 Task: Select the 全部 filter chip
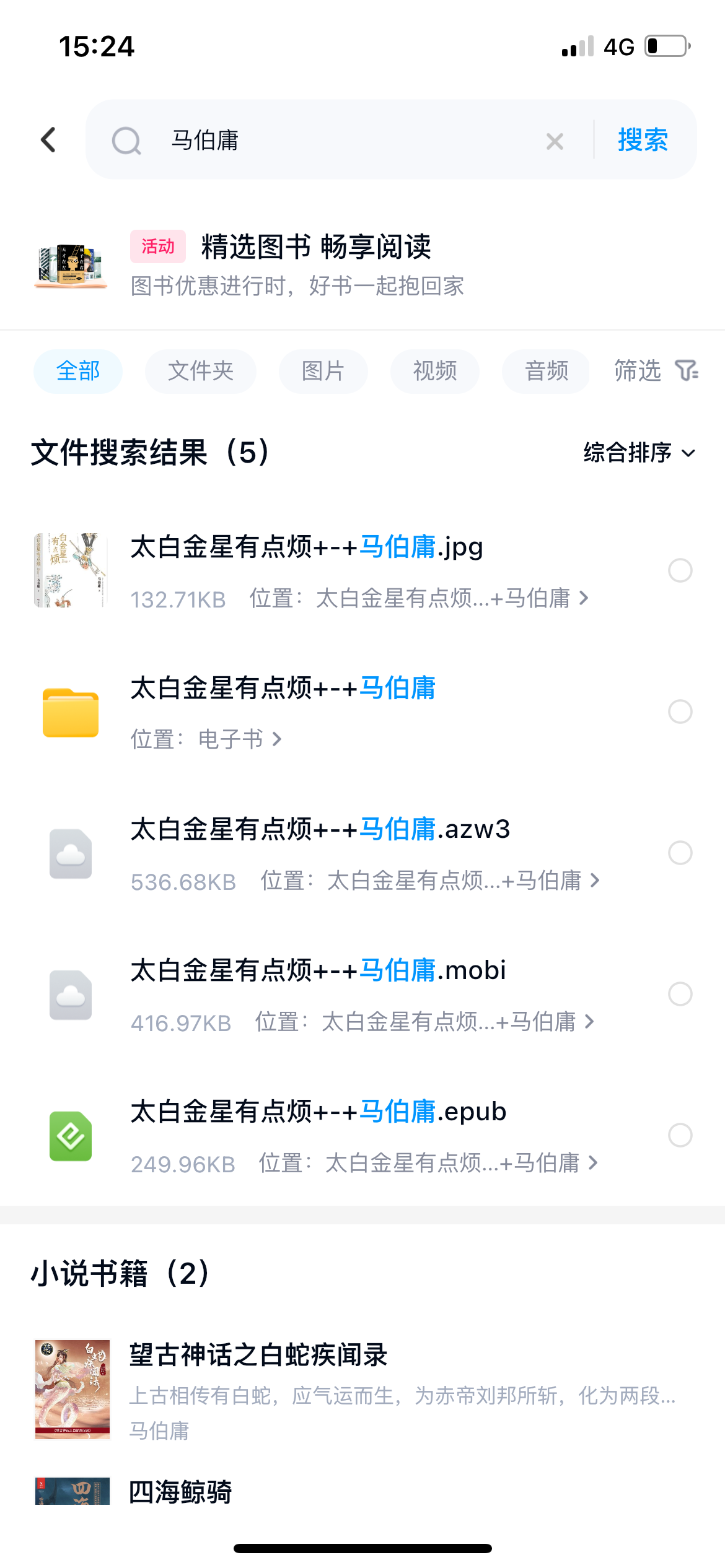click(78, 371)
